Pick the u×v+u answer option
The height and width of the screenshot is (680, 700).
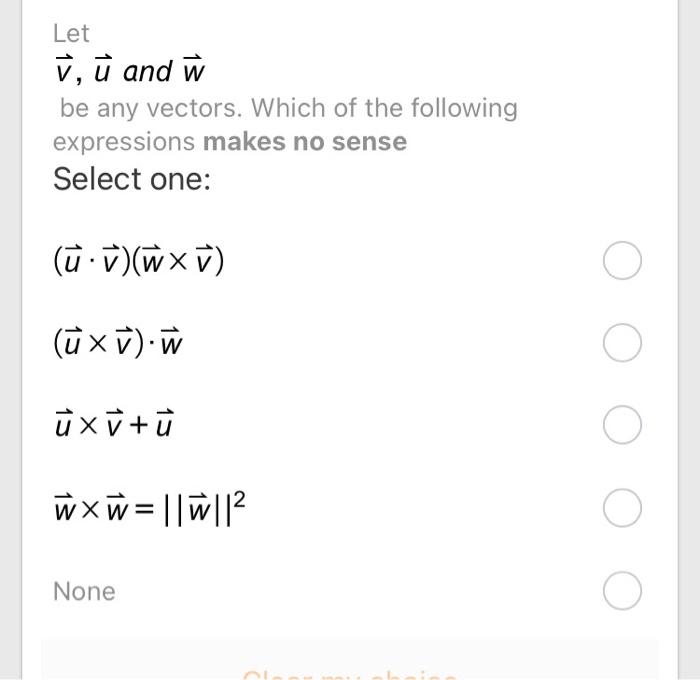[x=622, y=426]
